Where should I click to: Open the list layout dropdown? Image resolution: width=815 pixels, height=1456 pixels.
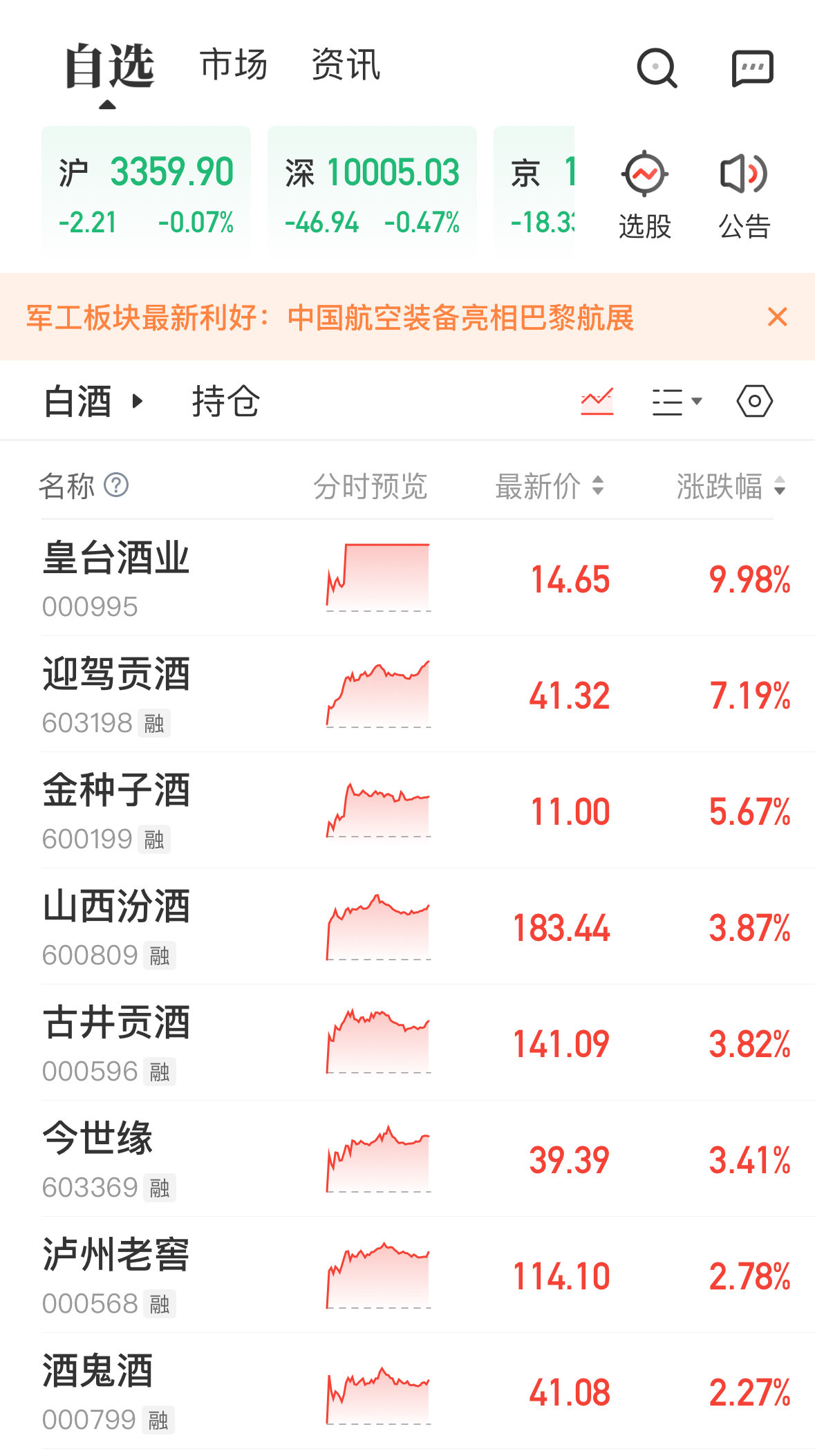tap(676, 402)
